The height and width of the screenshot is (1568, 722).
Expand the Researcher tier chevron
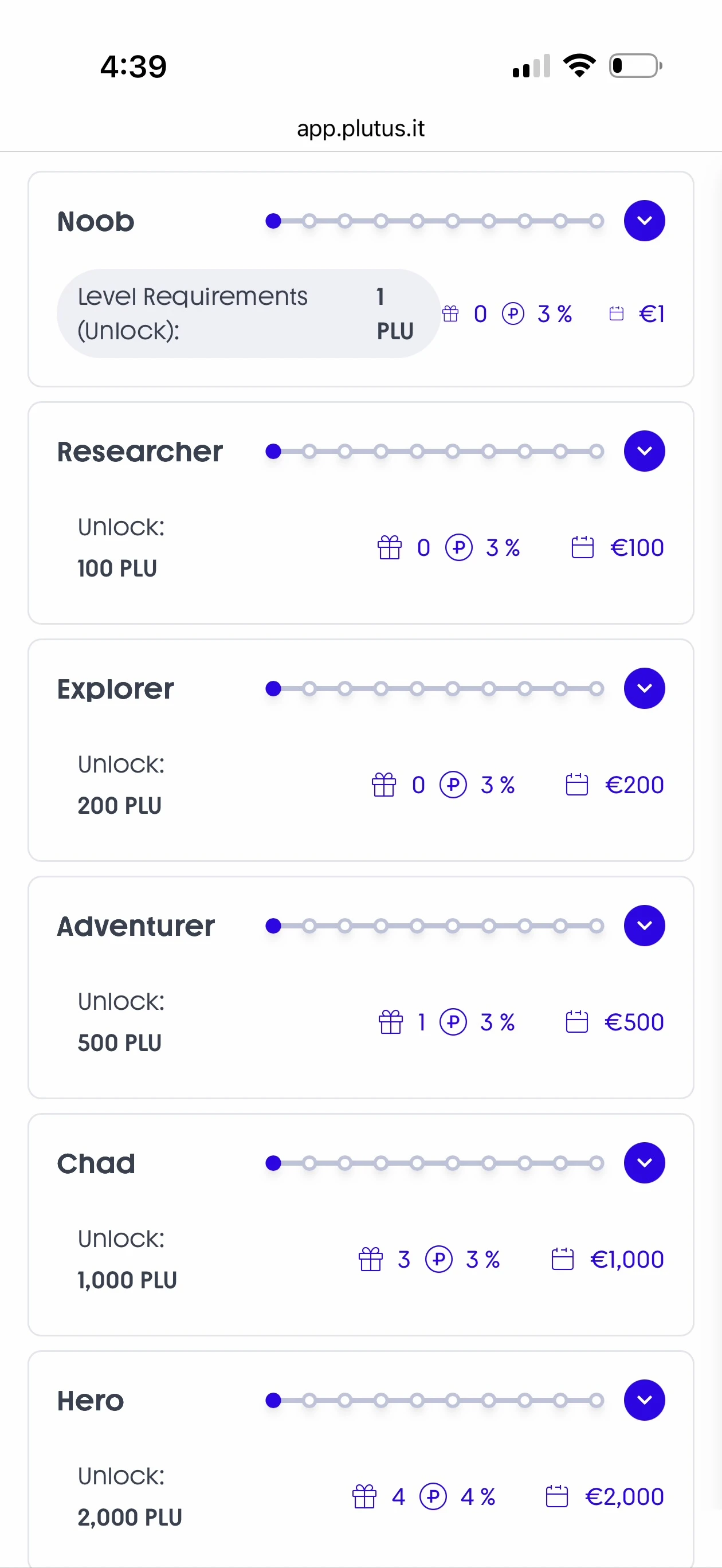[644, 451]
